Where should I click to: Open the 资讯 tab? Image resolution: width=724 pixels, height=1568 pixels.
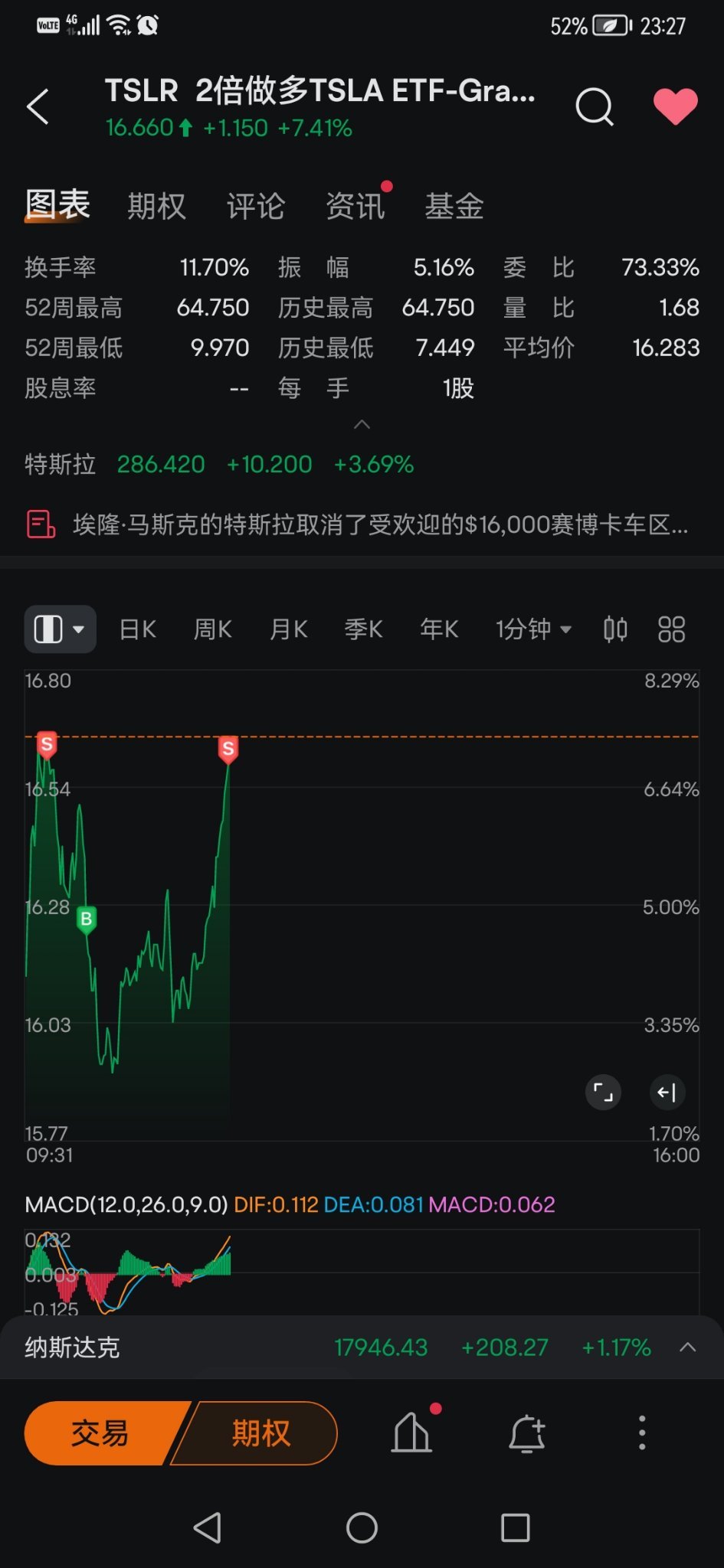point(355,206)
